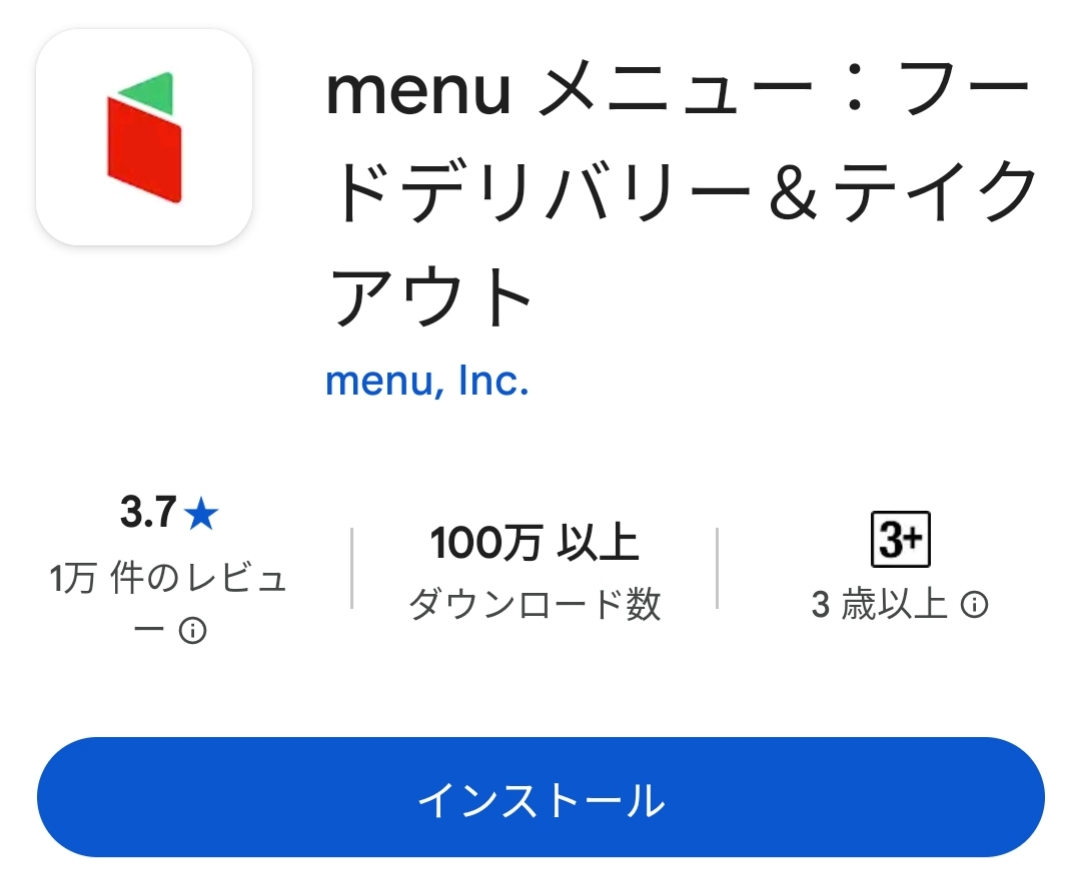Open the 3歳以上 content rating info icon
The height and width of the screenshot is (885, 1080).
pos(974,605)
